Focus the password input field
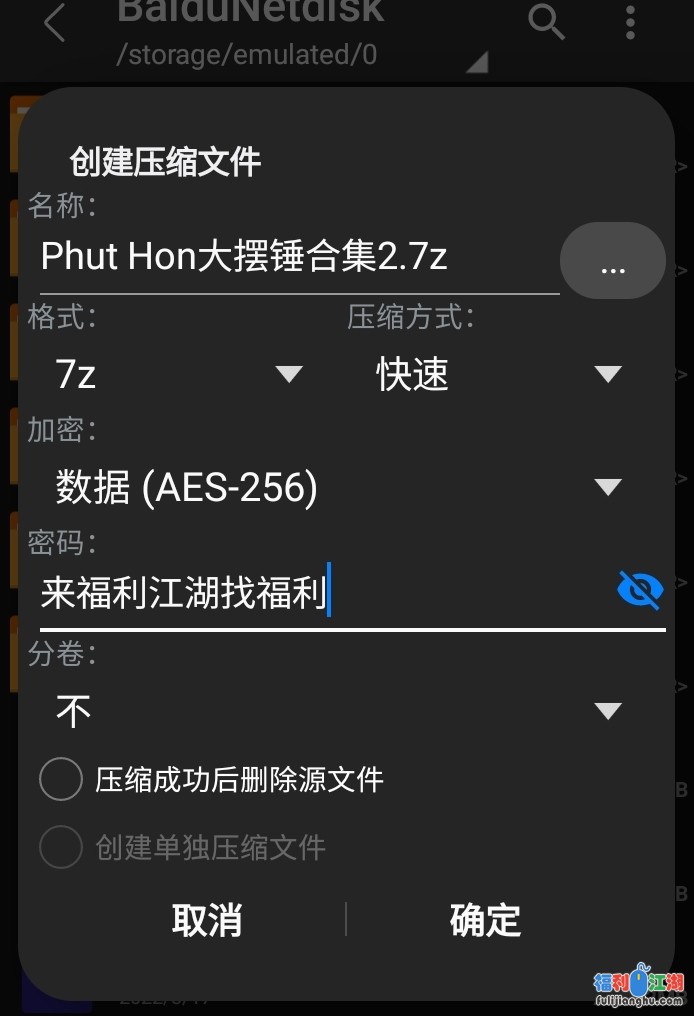 [320, 594]
